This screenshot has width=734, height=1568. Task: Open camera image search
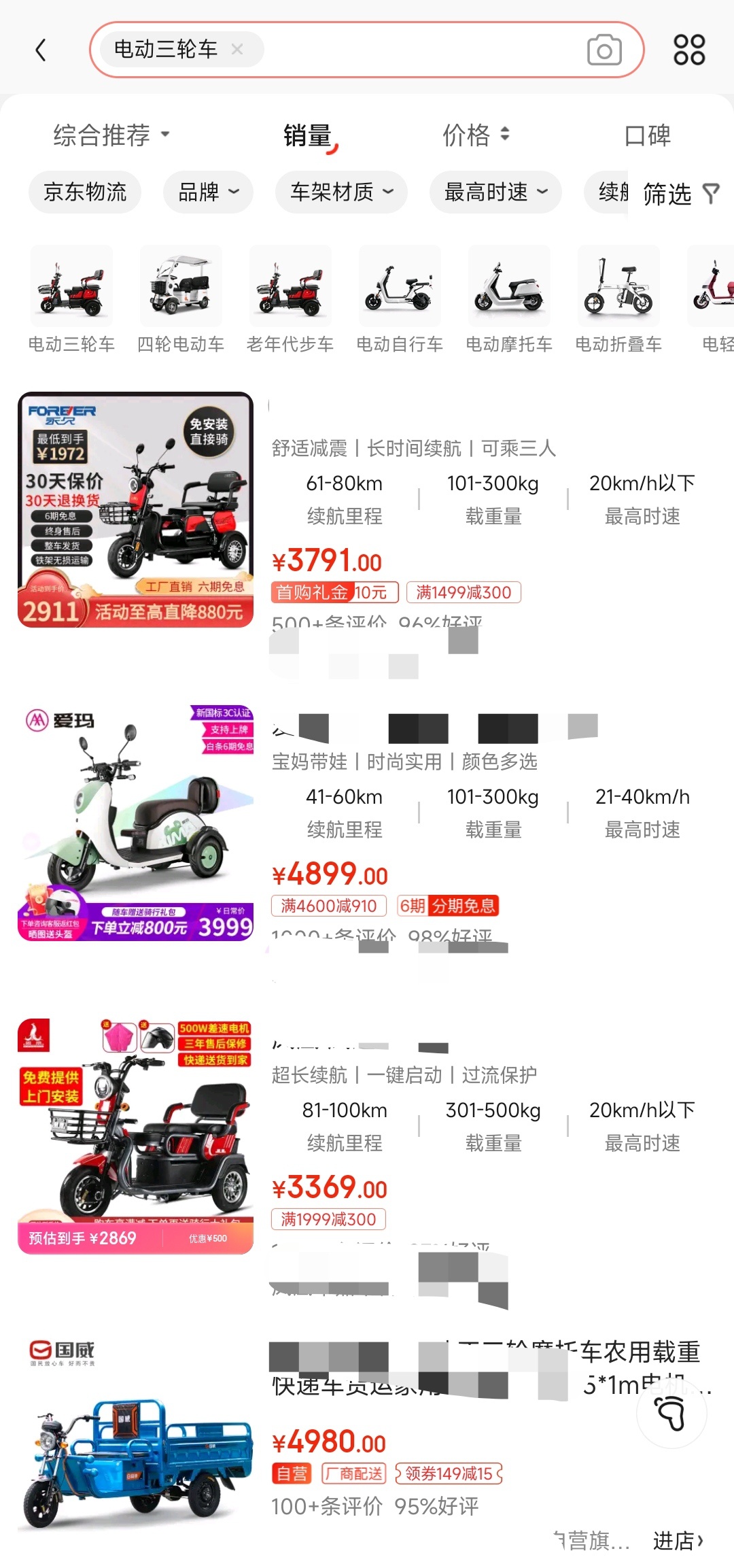pyautogui.click(x=604, y=50)
